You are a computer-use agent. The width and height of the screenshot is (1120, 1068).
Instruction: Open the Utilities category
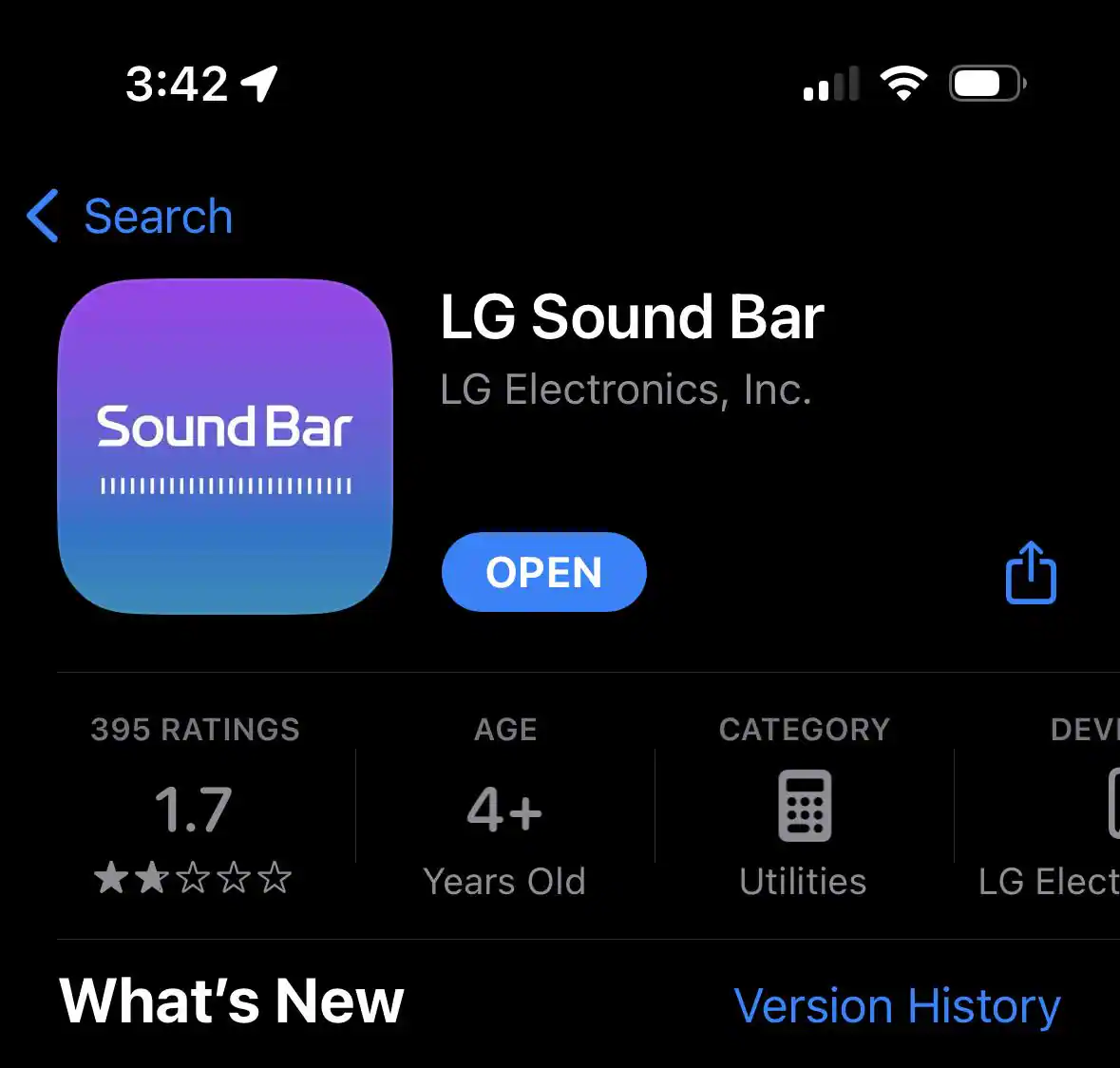point(804,808)
